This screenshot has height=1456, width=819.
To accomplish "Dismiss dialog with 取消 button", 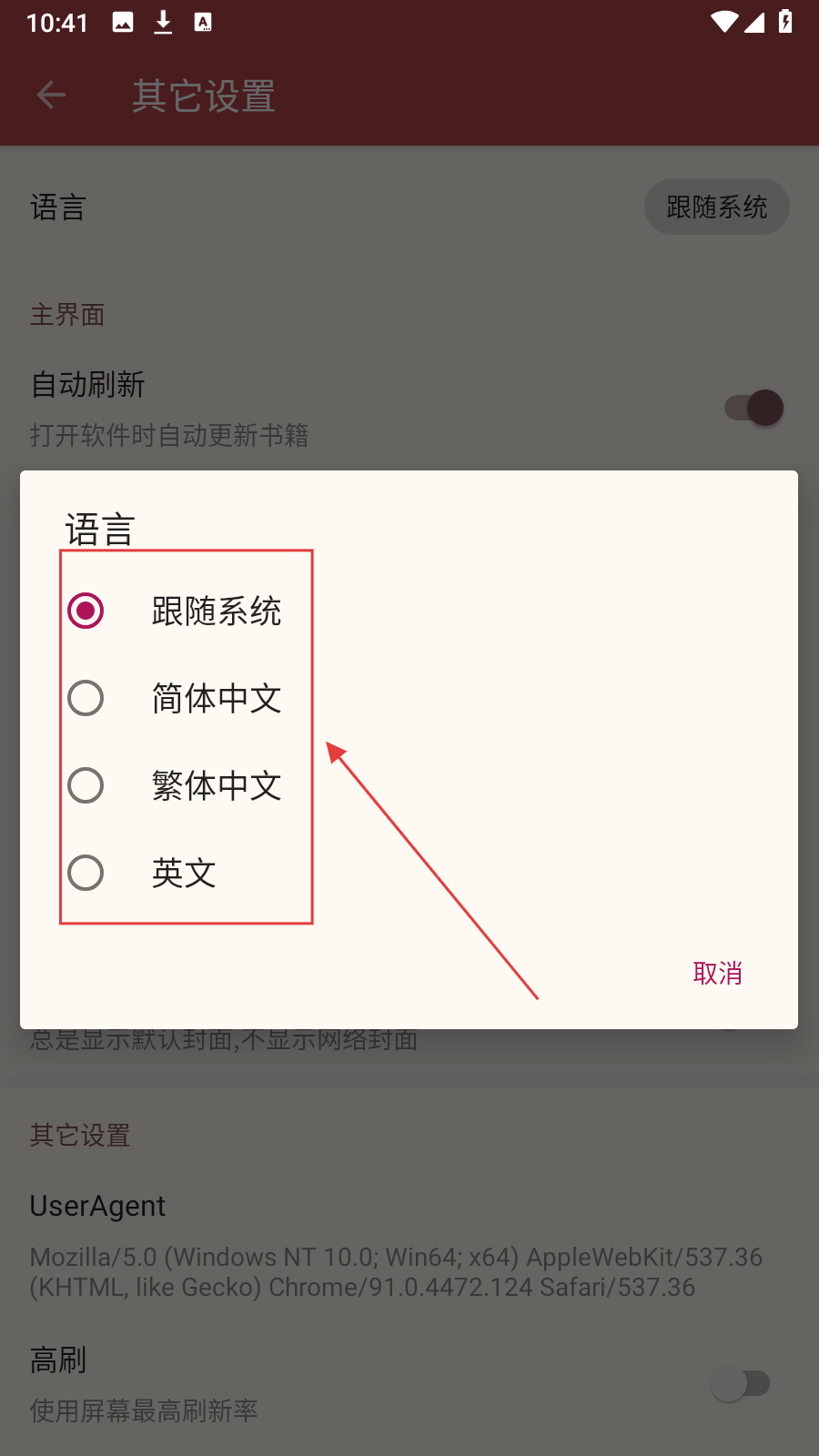I will (x=717, y=973).
